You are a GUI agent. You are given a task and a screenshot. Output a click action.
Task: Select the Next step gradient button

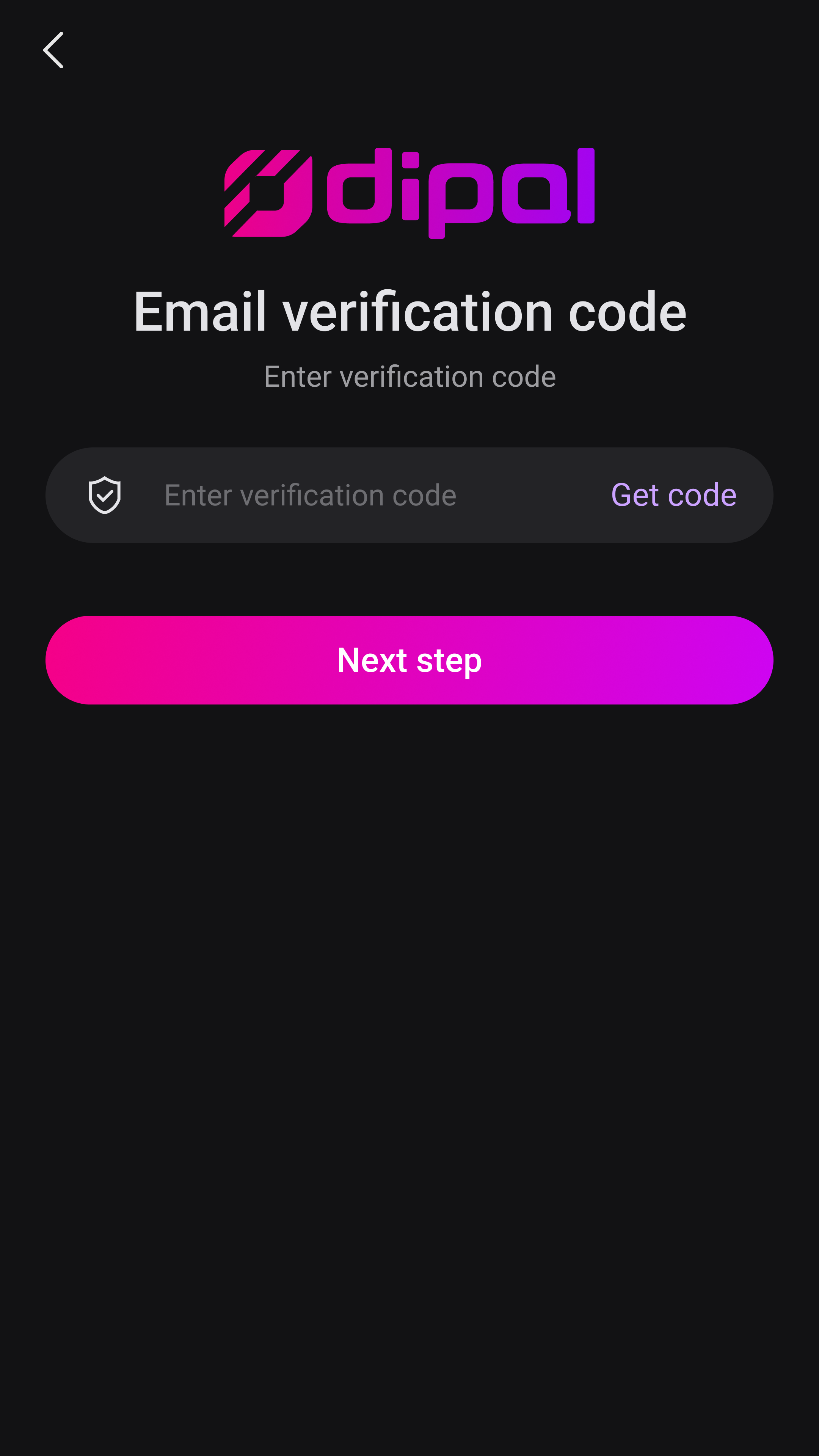(409, 660)
